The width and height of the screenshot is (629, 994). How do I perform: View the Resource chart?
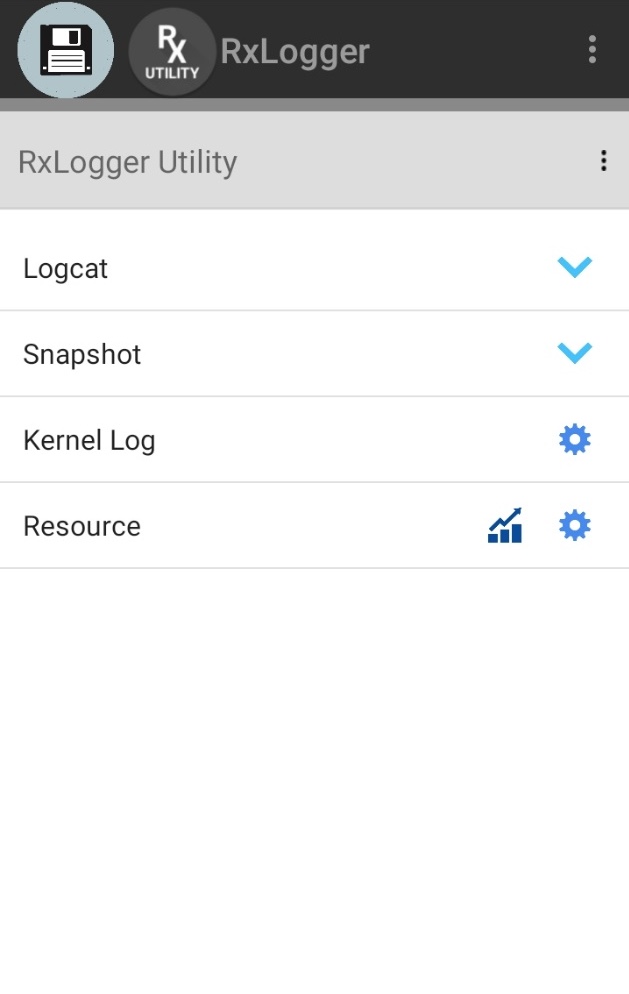click(505, 526)
